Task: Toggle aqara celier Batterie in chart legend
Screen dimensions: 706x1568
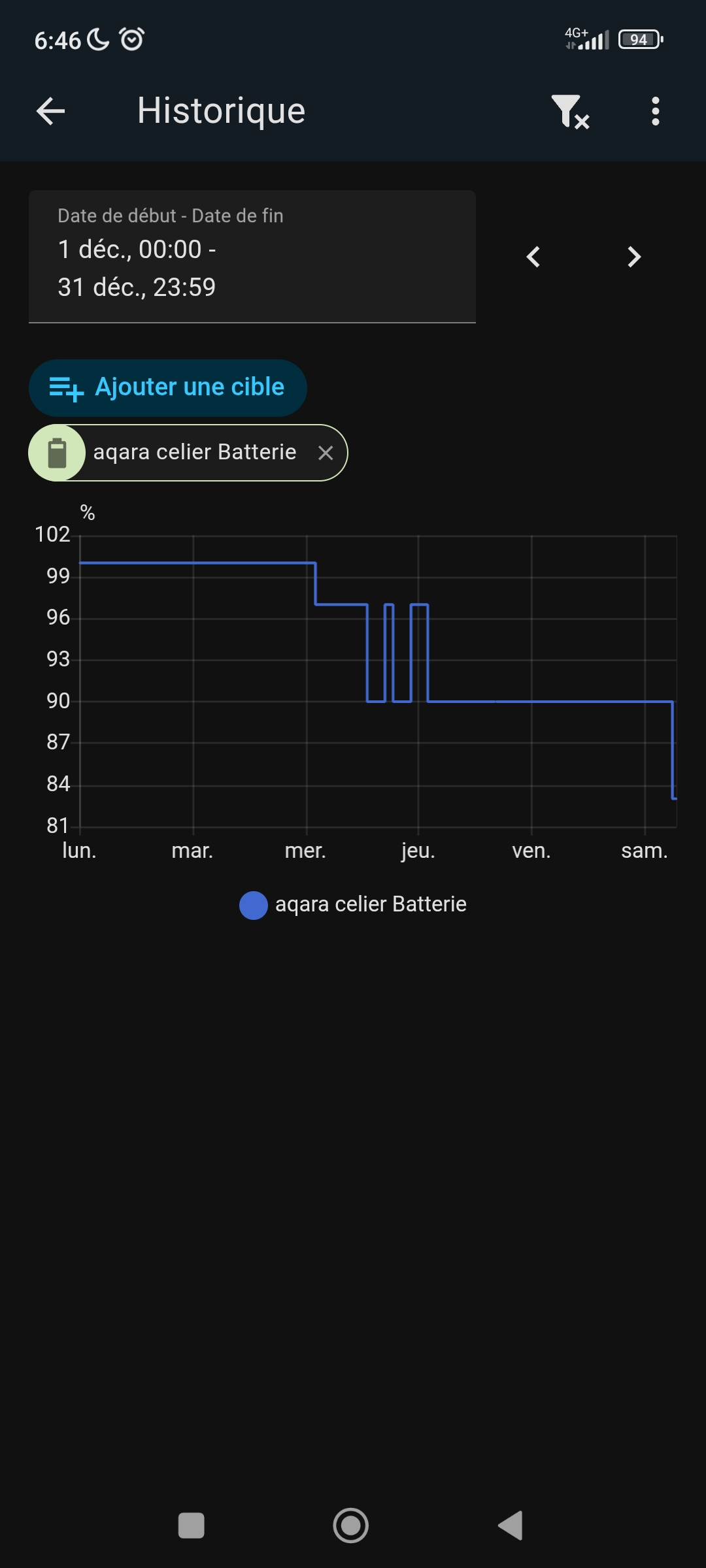Action: point(353,905)
